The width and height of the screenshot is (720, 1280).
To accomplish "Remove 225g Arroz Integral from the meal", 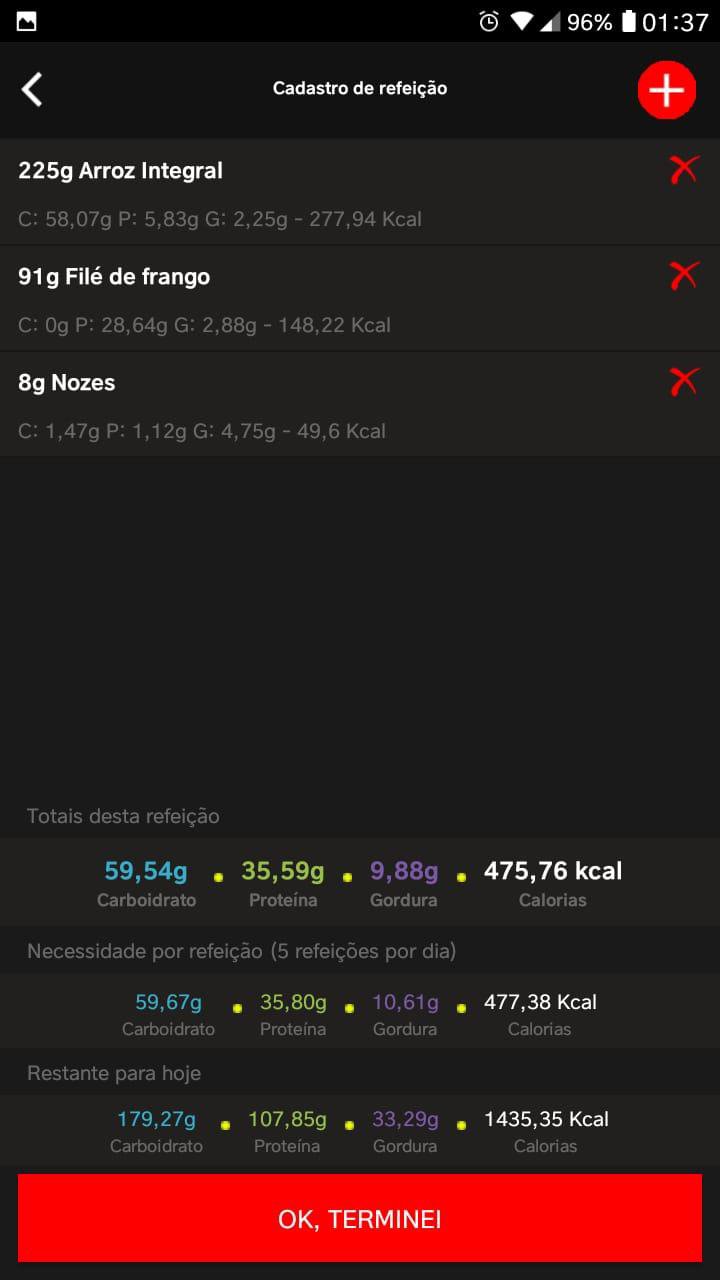I will point(684,169).
